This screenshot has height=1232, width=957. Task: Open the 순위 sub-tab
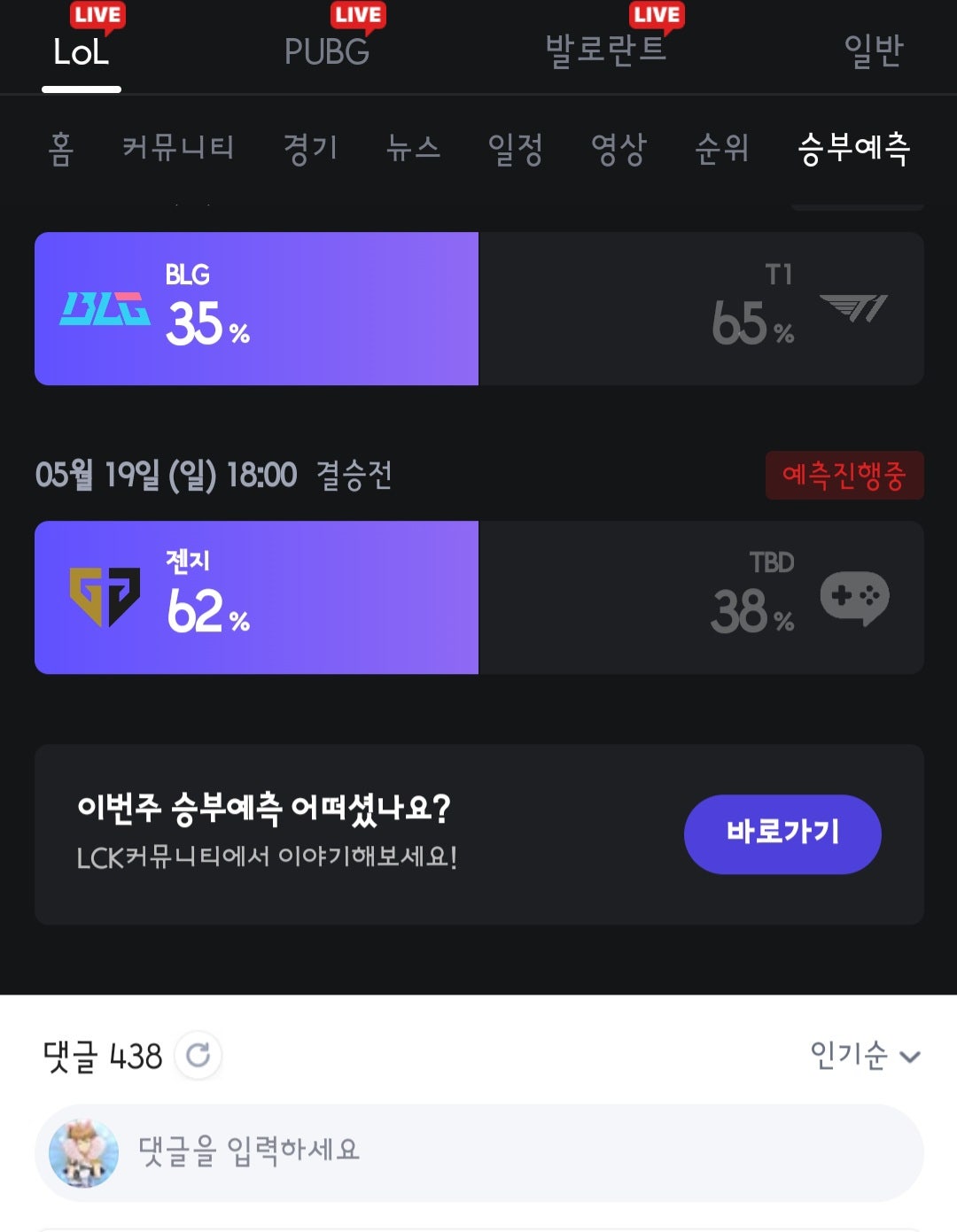tap(722, 150)
